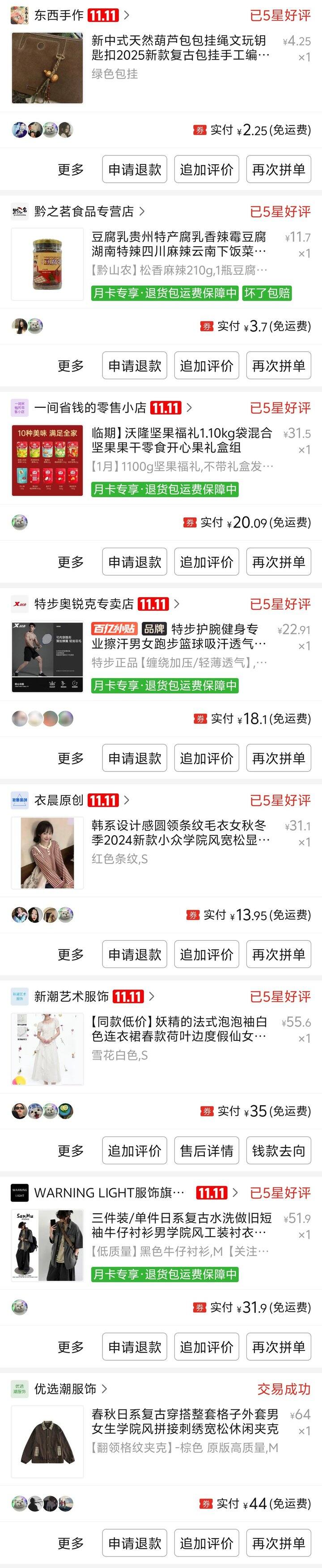Viewport: 322px width, 1568px height.
Task: Add a follow-up review for 豆腐乳 order
Action: [206, 365]
